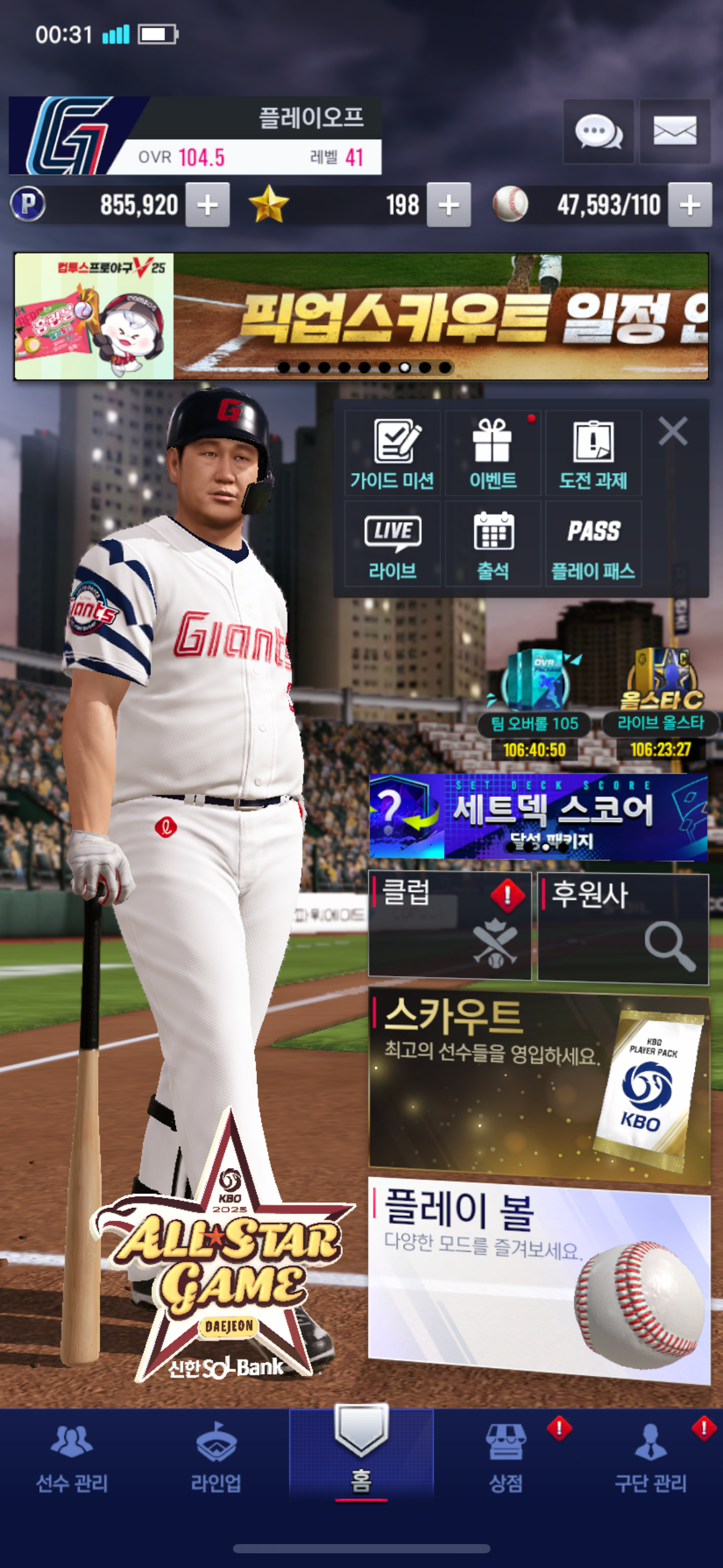The image size is (723, 1568).
Task: Open 스카우트 to recruit players
Action: (538, 1087)
